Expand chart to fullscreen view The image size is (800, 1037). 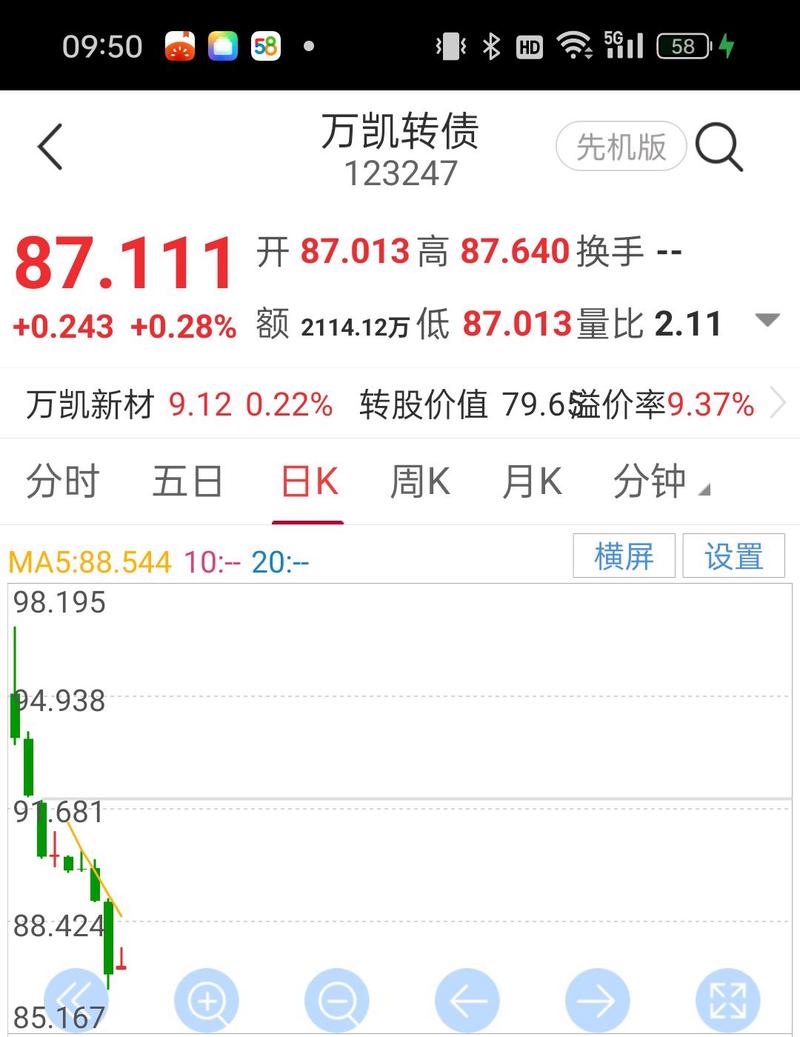[728, 1000]
